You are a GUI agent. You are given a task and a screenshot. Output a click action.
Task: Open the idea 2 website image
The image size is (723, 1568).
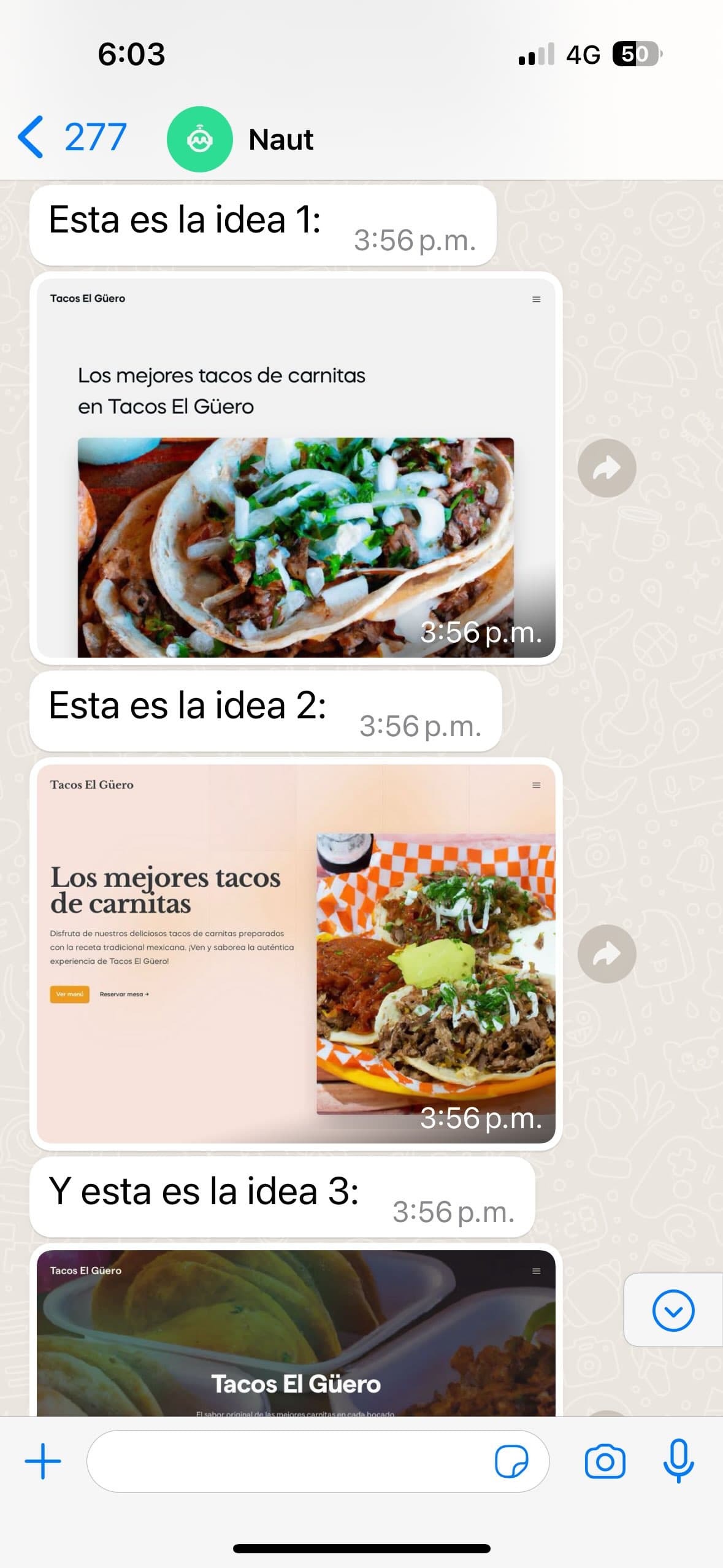296,954
